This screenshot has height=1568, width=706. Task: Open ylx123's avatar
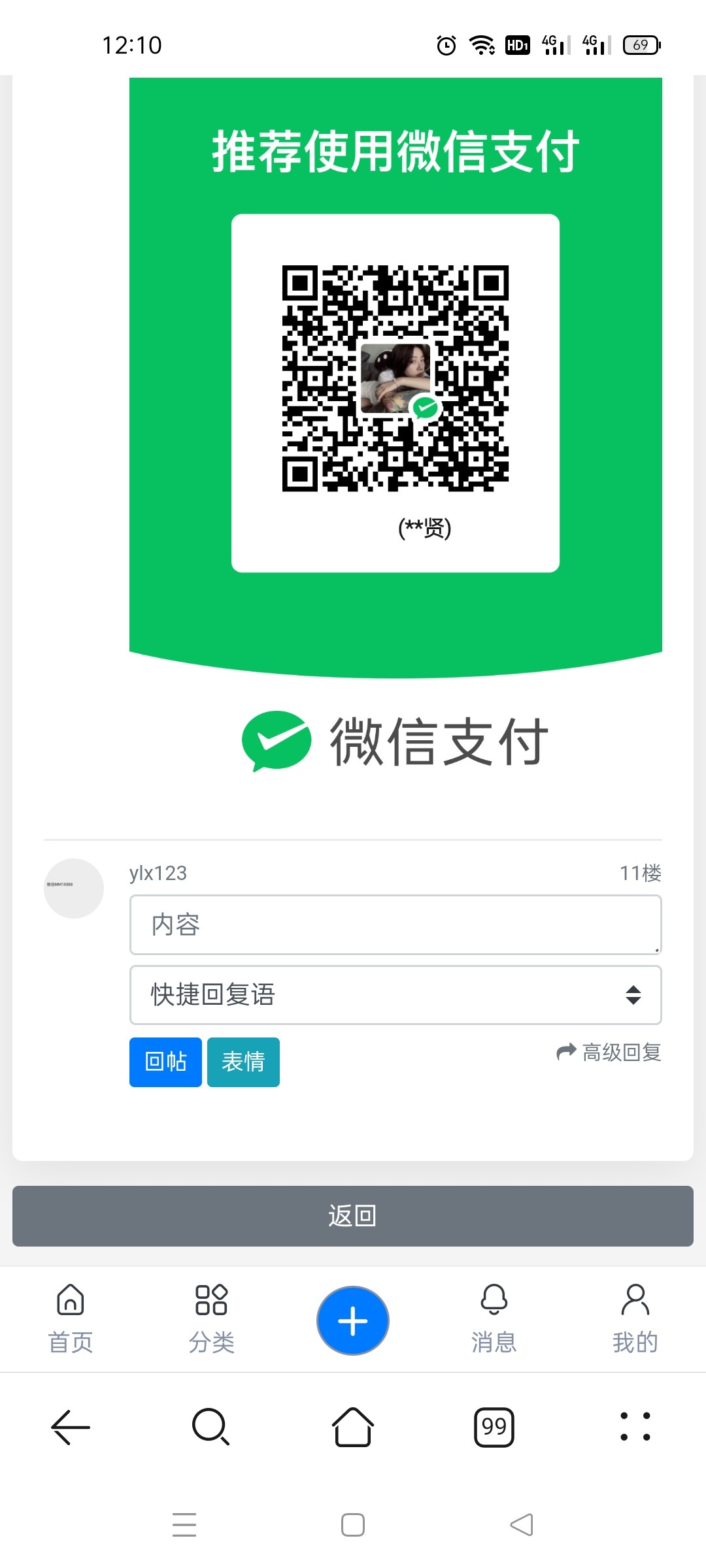74,888
